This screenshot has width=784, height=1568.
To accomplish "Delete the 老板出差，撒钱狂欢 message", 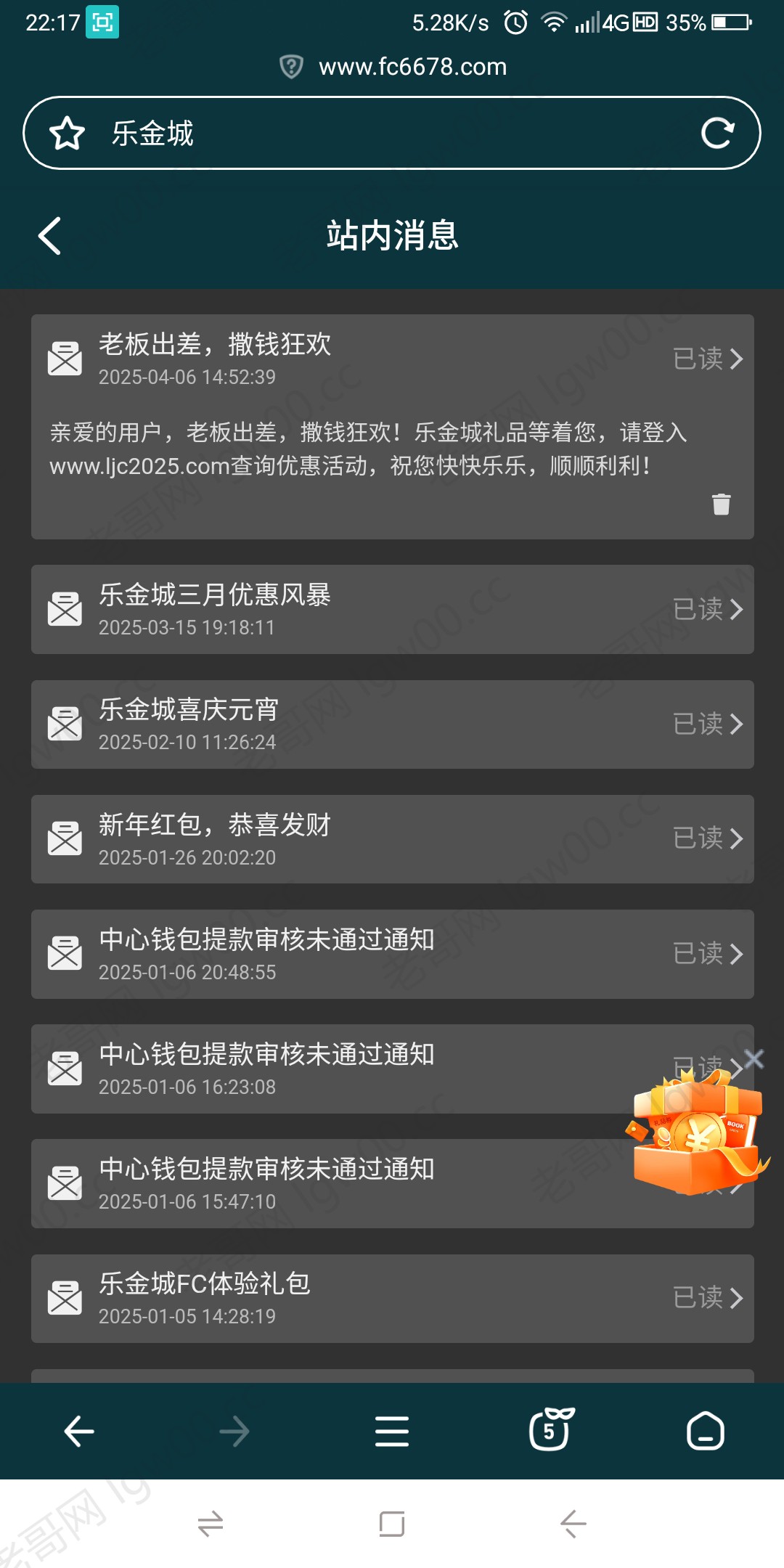I will pyautogui.click(x=721, y=504).
